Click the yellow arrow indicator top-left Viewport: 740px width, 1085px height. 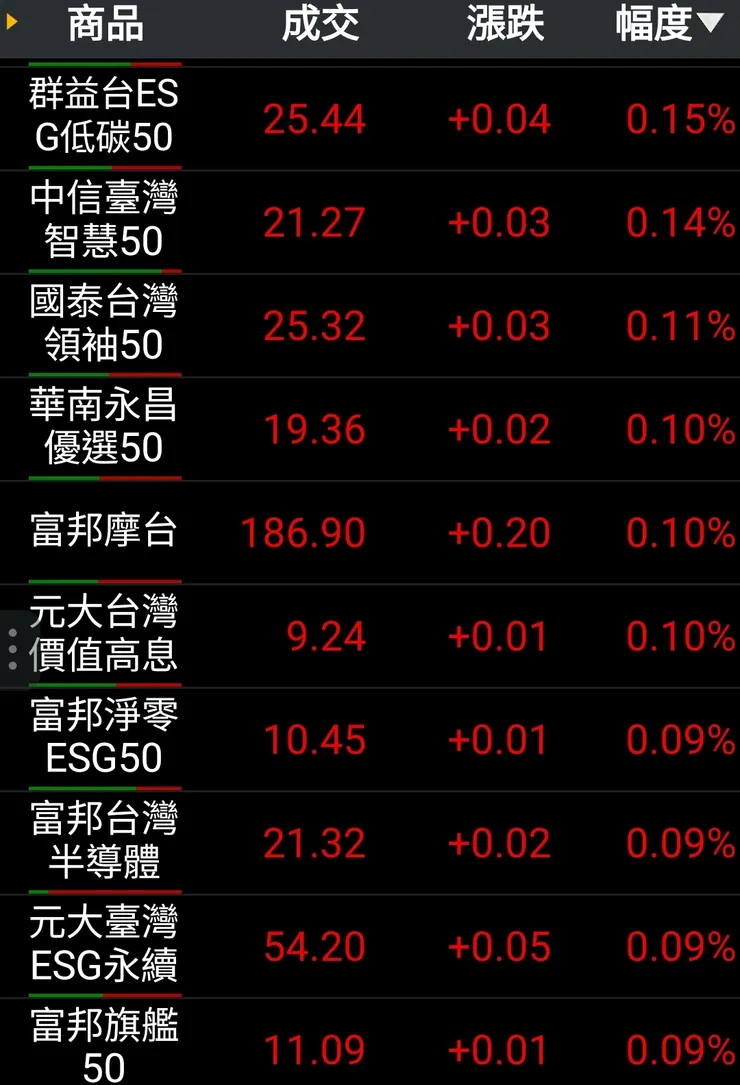[x=11, y=24]
